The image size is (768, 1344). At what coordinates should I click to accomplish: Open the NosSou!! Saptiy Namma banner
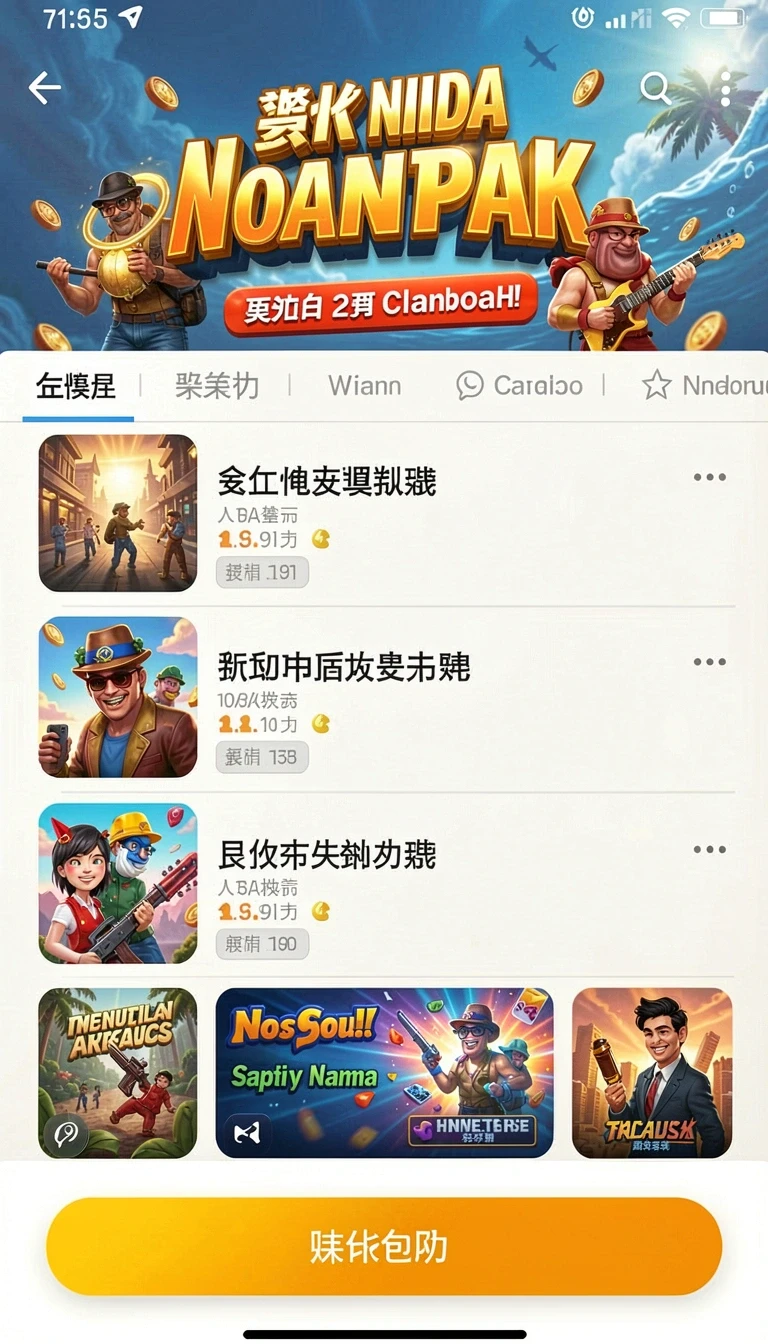click(384, 1073)
